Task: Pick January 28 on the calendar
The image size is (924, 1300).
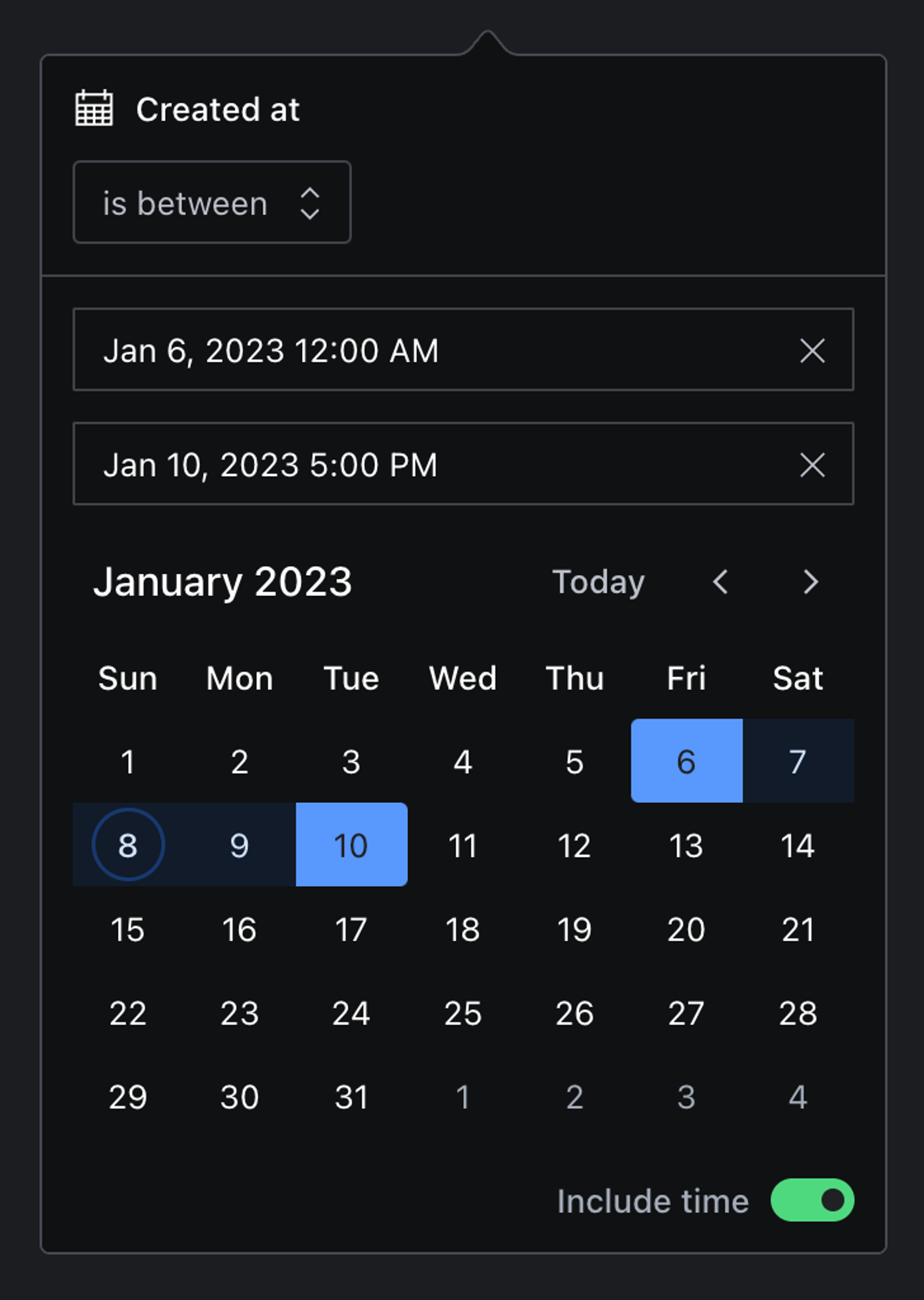Action: coord(798,1013)
